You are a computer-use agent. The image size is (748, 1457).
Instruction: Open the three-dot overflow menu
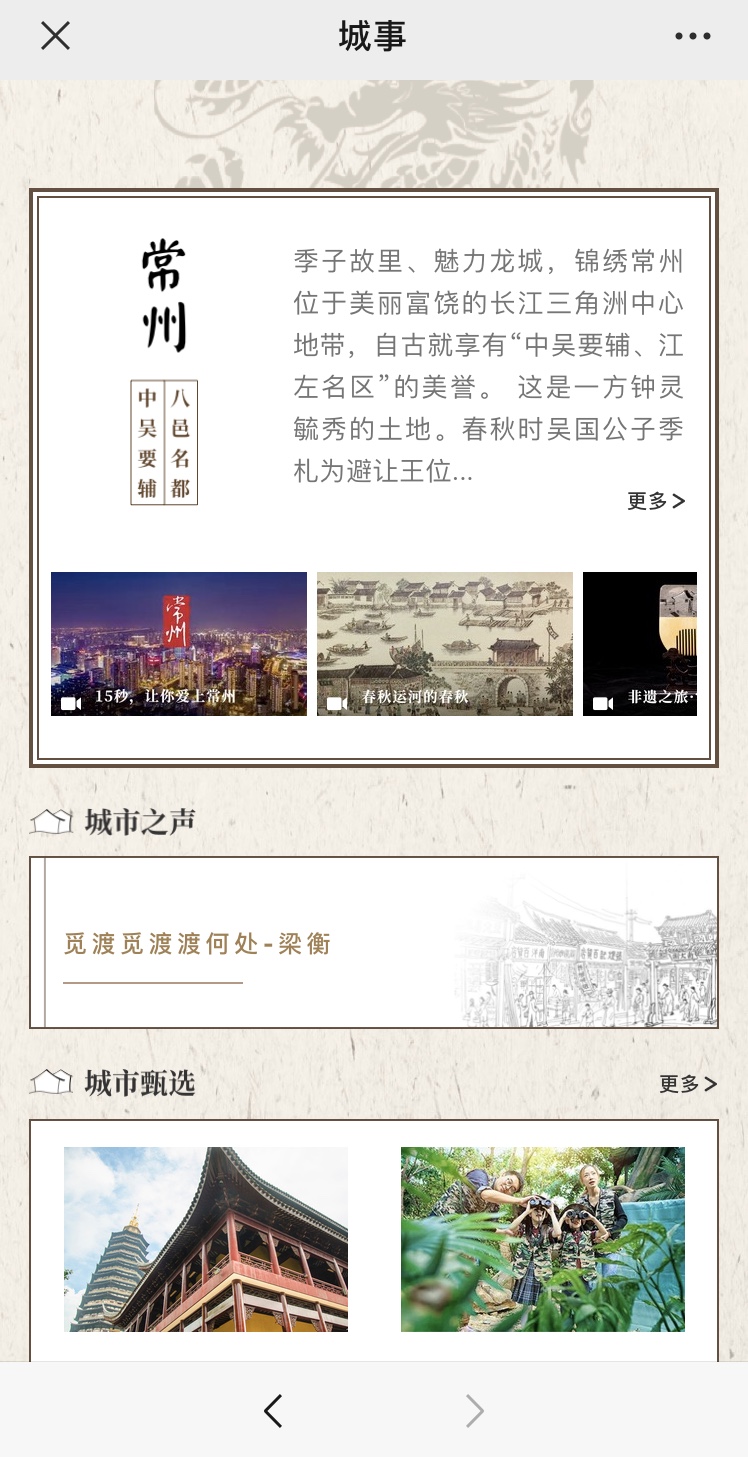pyautogui.click(x=692, y=37)
